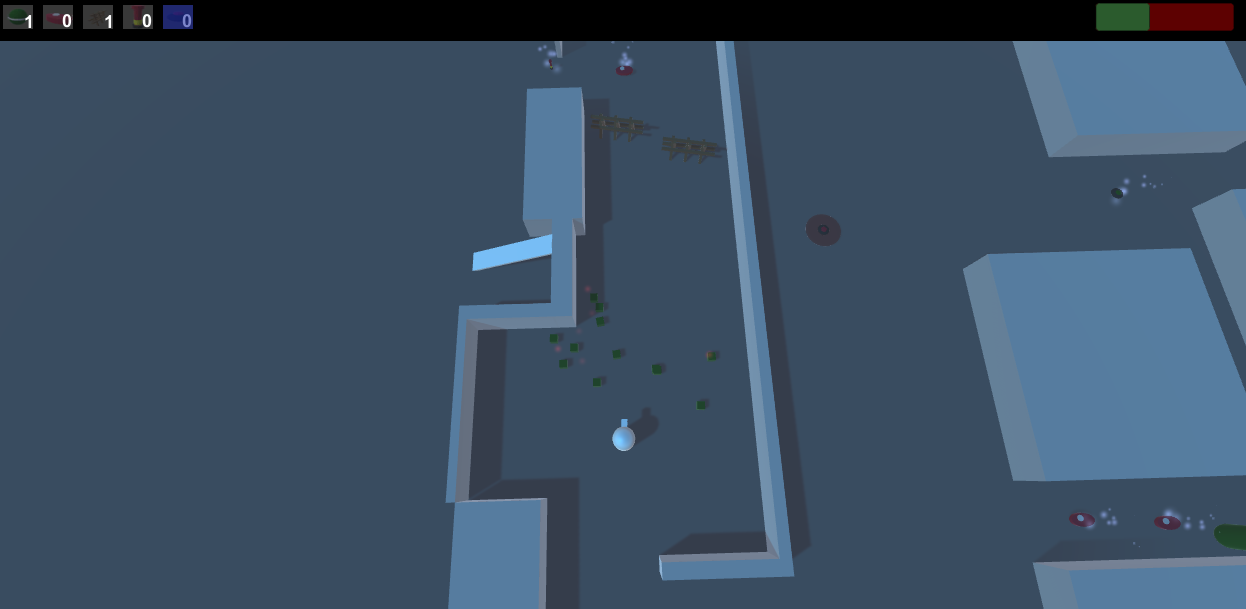Image resolution: width=1246 pixels, height=609 pixels.
Task: Select the highlighted blue disc item slot
Action: coord(178,17)
